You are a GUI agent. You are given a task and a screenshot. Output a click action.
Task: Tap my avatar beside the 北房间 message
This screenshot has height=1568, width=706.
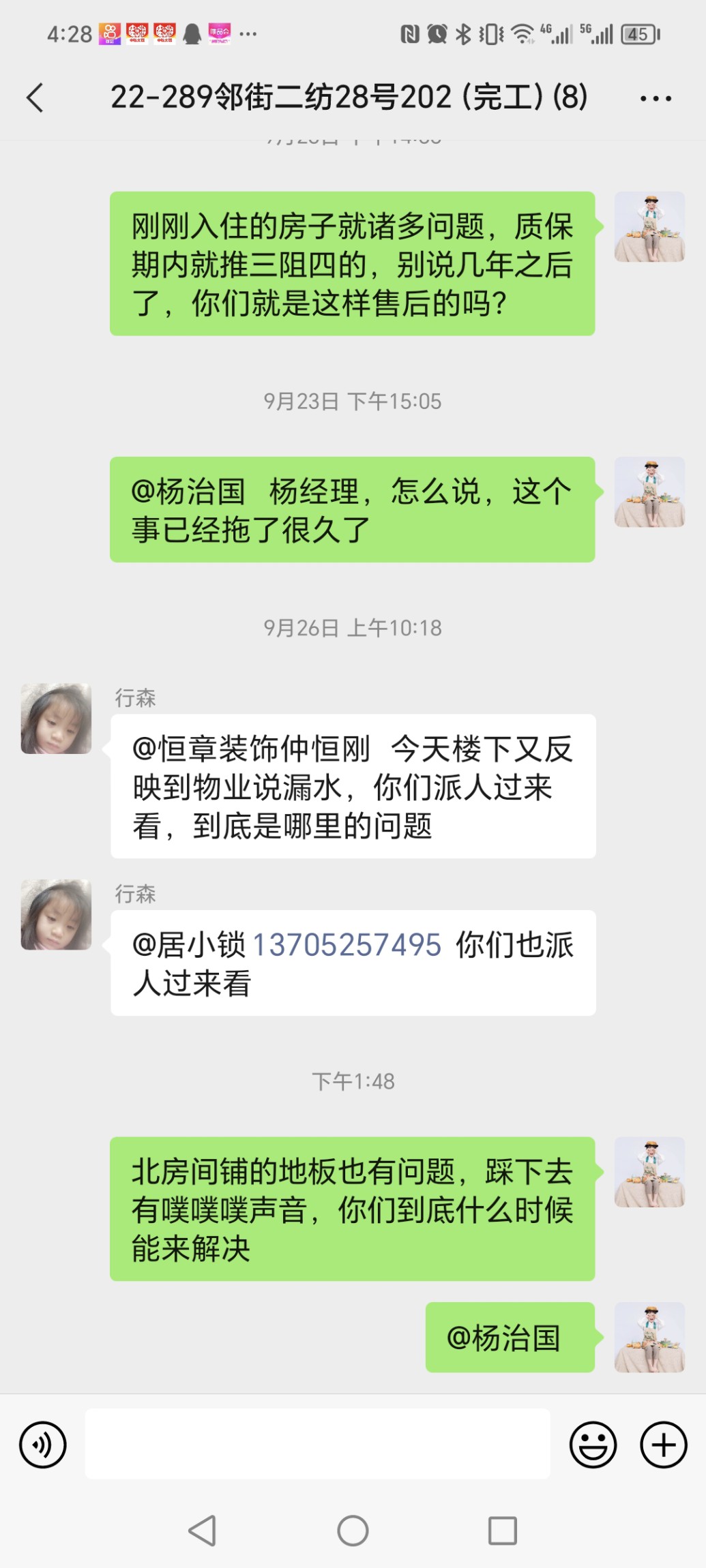(649, 1172)
